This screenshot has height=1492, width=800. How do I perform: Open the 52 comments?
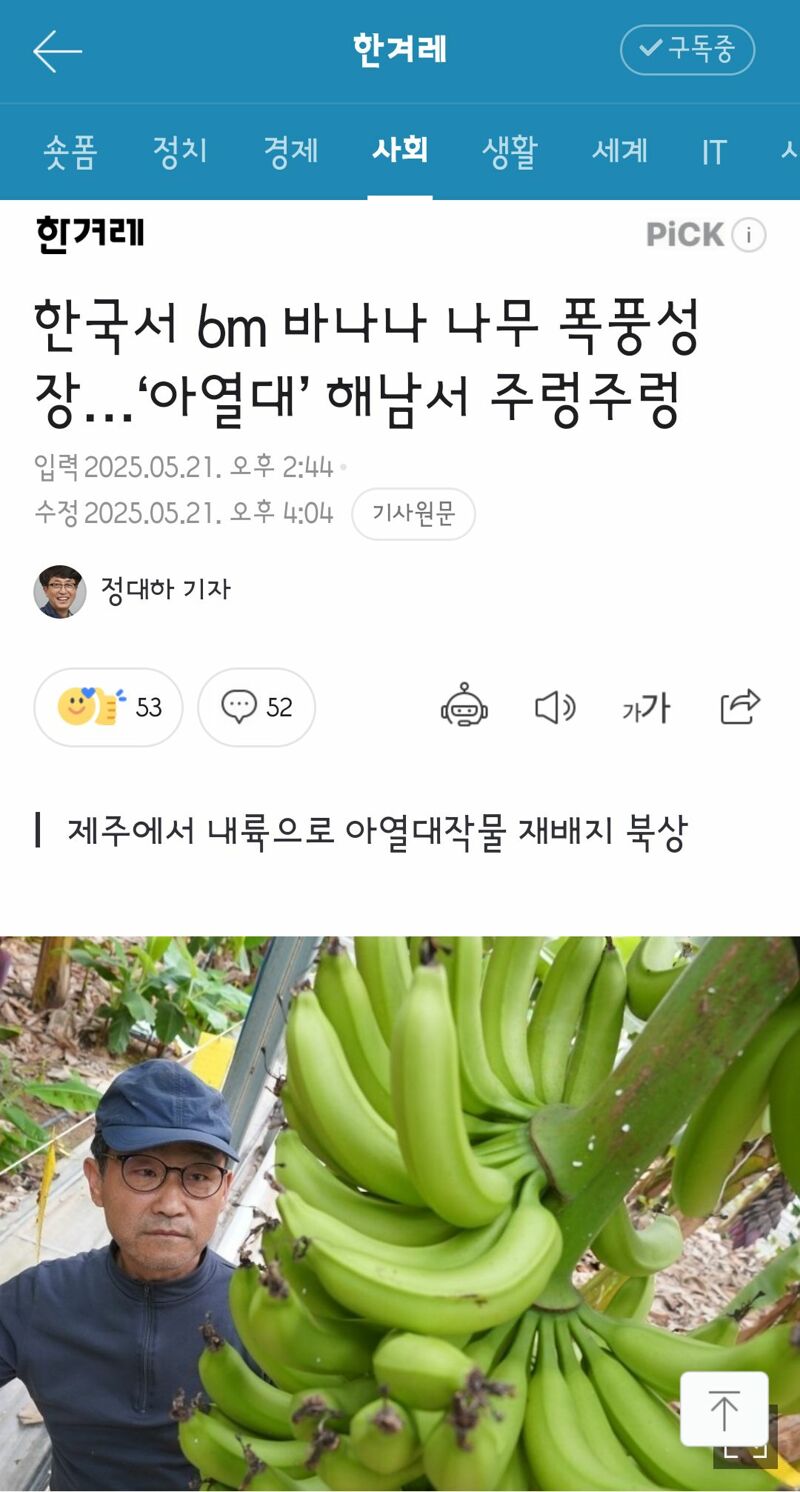coord(256,707)
